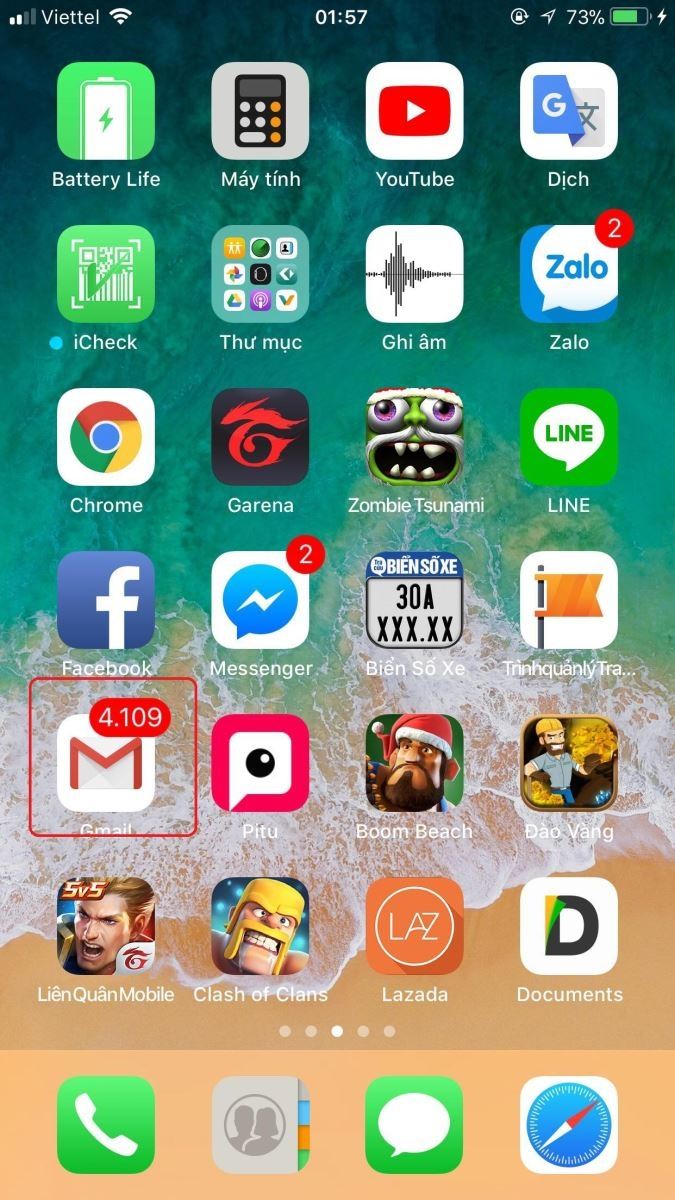Viewport: 675px width, 1200px height.
Task: Open the Battery Life app
Action: 106,111
